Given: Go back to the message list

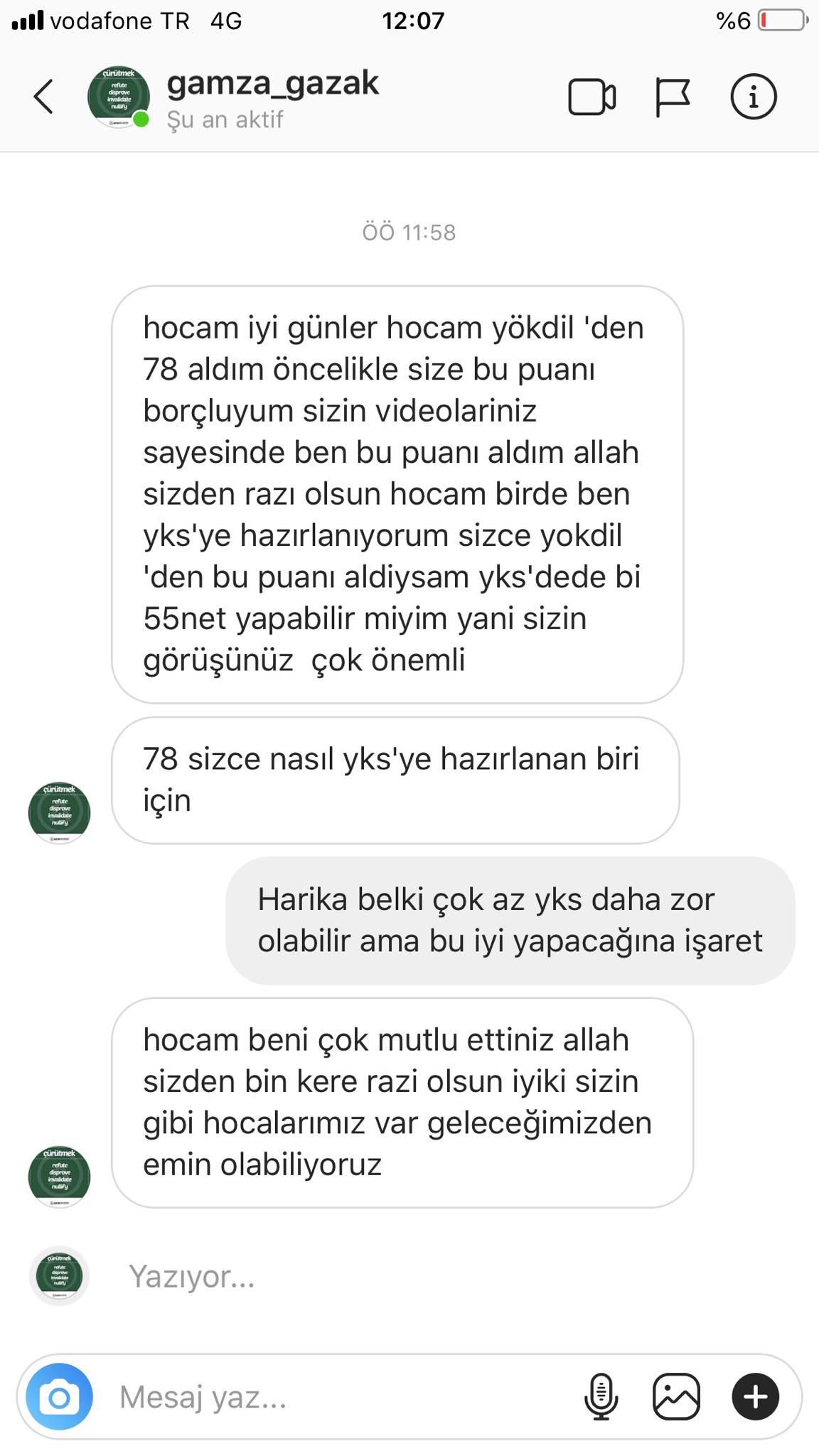Looking at the screenshot, I should click(43, 96).
